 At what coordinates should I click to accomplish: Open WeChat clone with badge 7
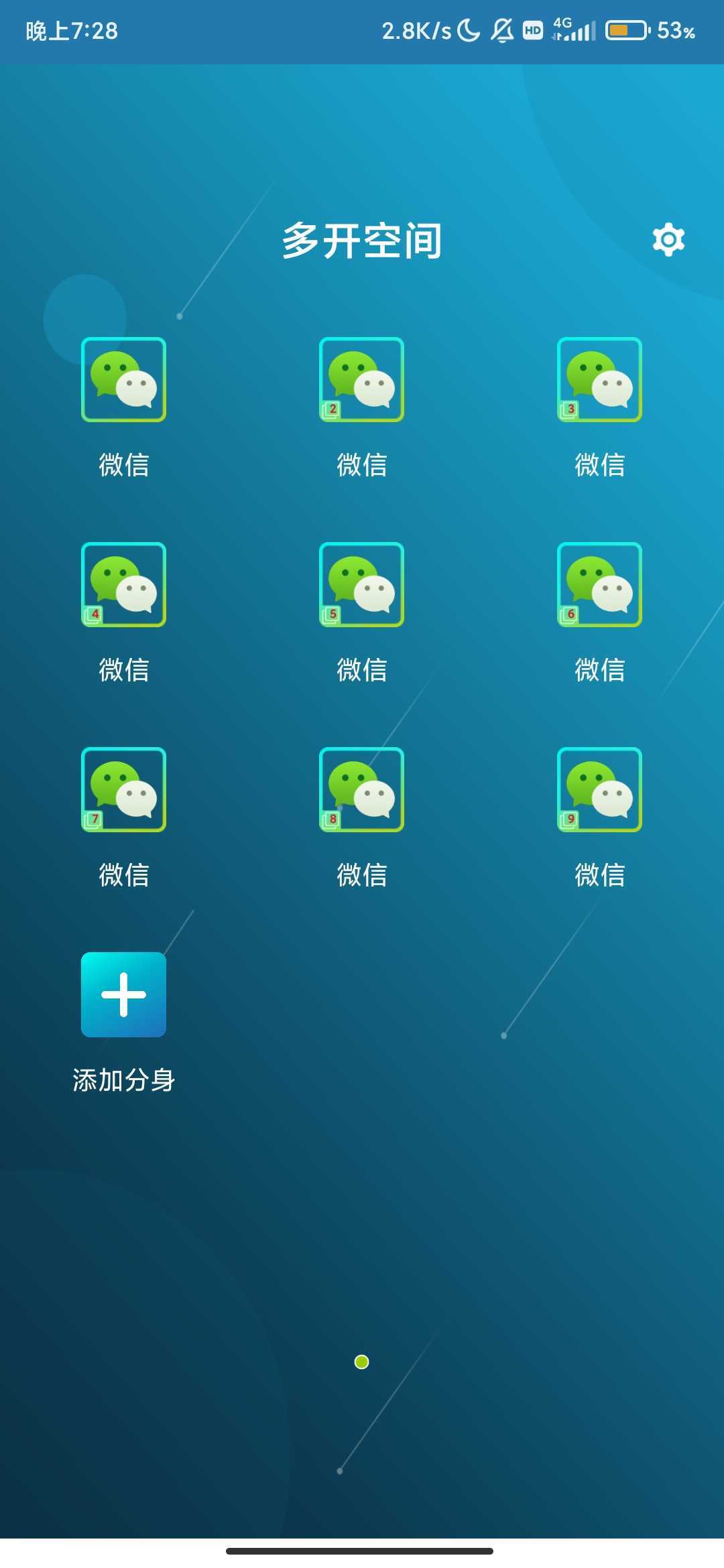[x=123, y=791]
